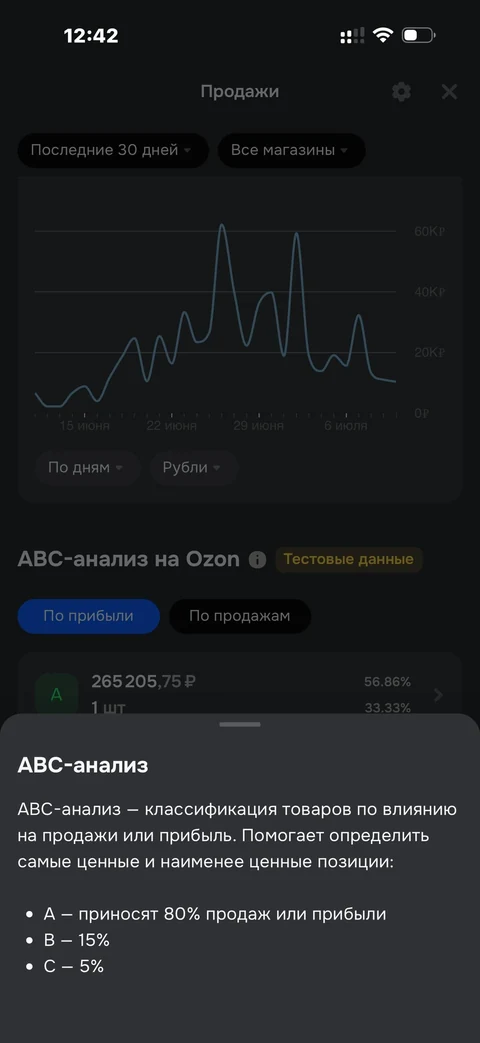Open the sales settings gear
The image size is (480, 1043).
coord(401,92)
